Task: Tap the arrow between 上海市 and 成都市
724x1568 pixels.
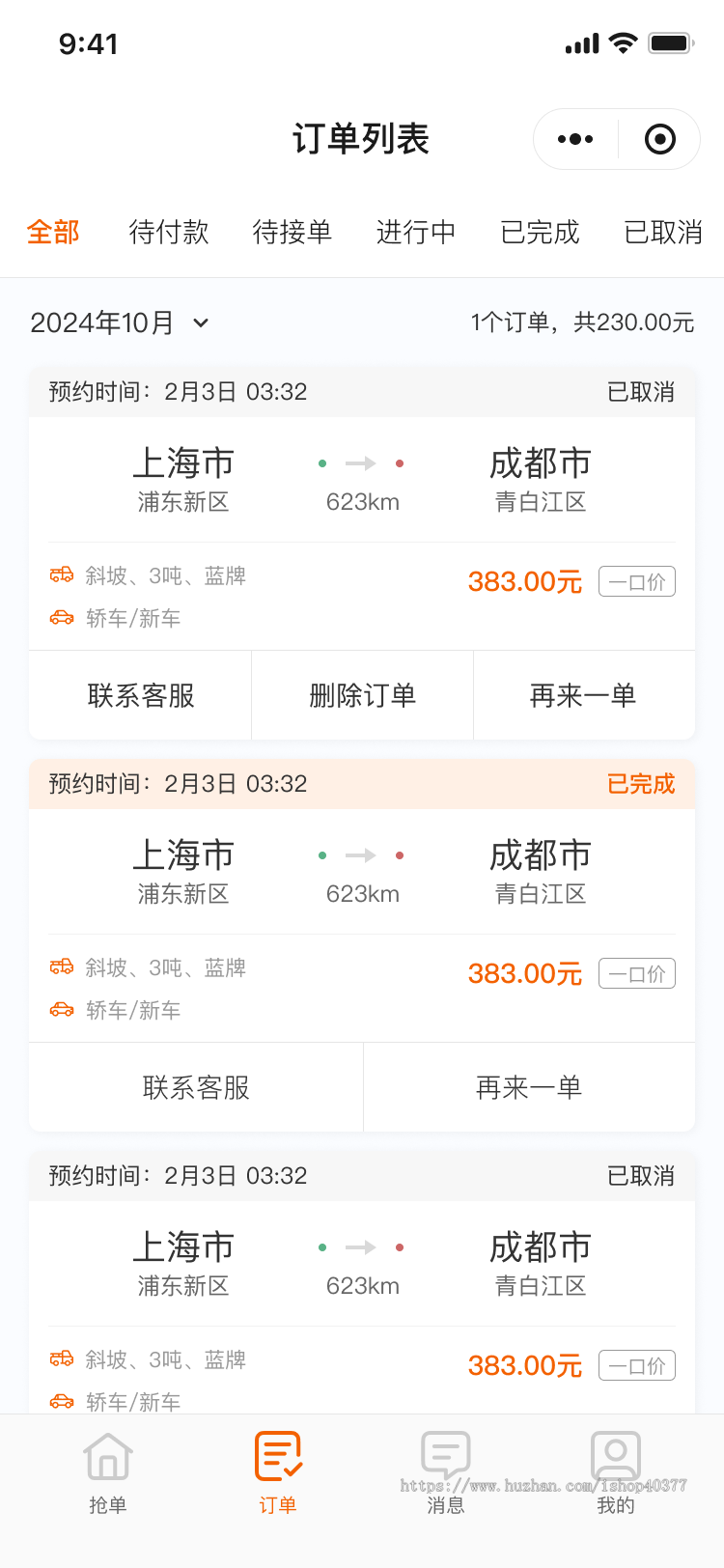Action: coord(361,462)
